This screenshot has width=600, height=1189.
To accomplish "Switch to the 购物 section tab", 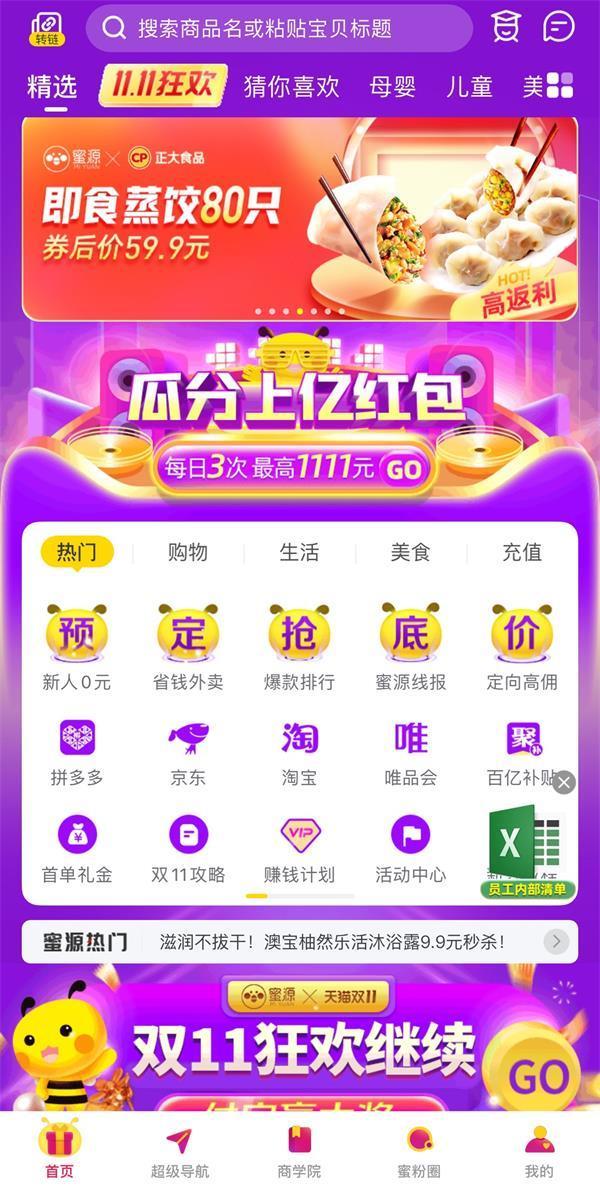I will point(188,552).
